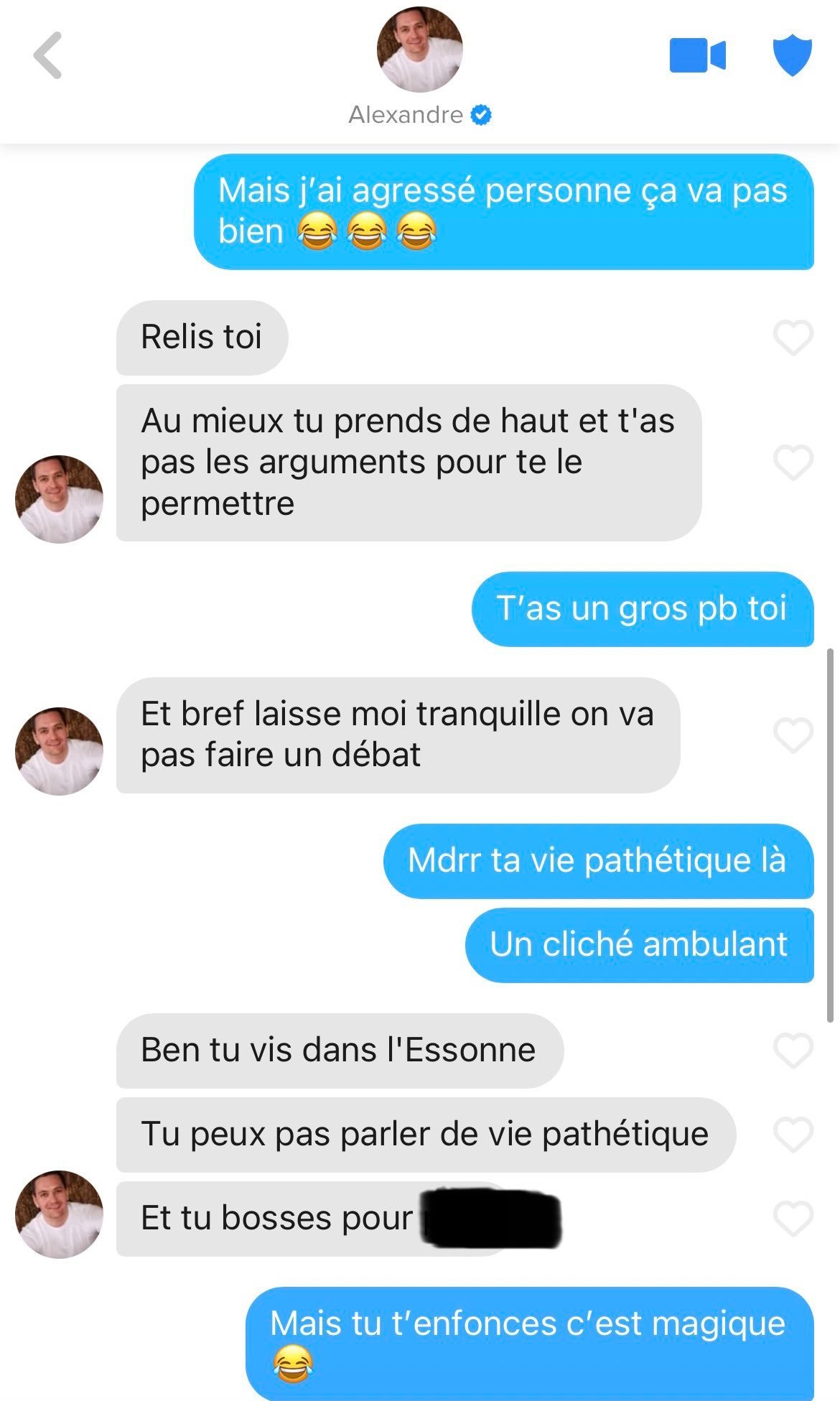The width and height of the screenshot is (840, 1401).
Task: Go back using the top-left arrow
Action: pos(48,55)
